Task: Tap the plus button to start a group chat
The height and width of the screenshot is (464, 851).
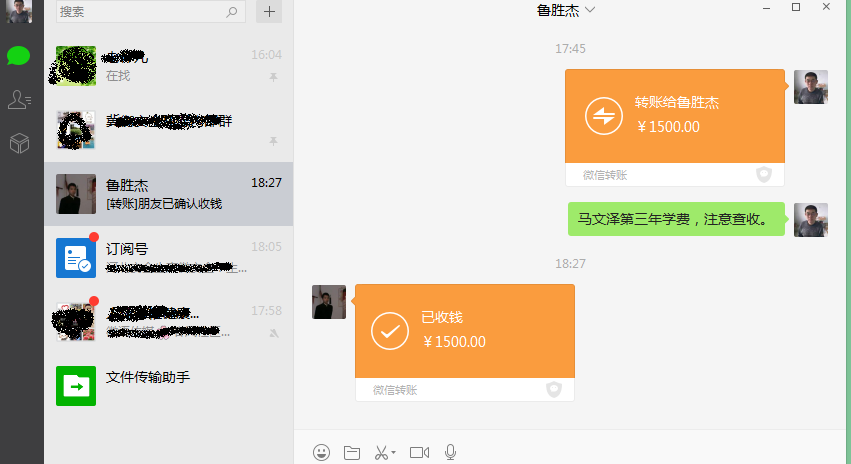Action: click(269, 12)
